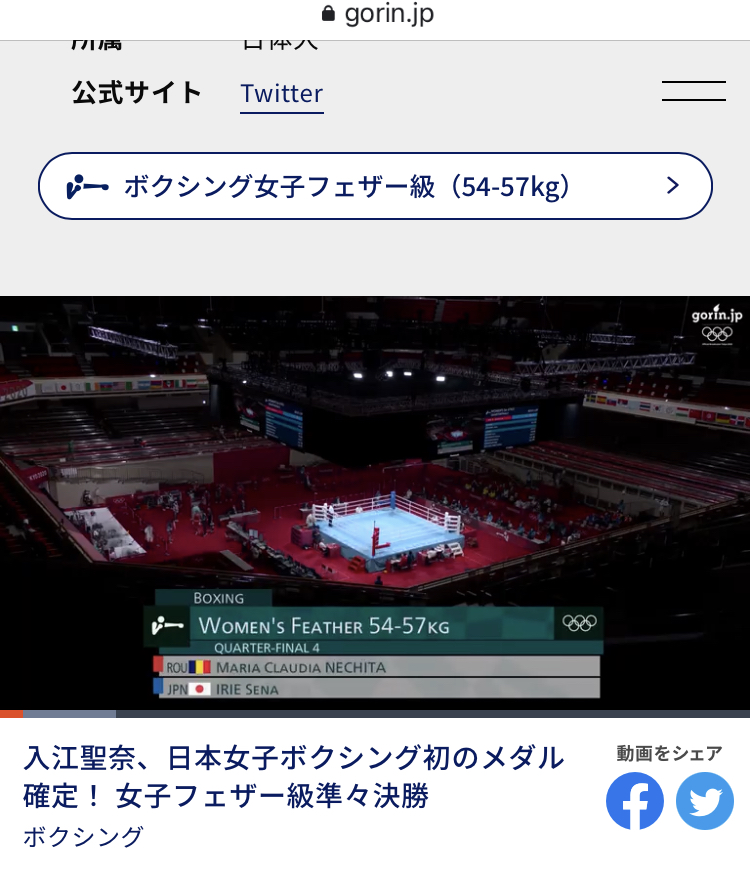Share the video on Facebook
This screenshot has width=750, height=876.
click(635, 801)
